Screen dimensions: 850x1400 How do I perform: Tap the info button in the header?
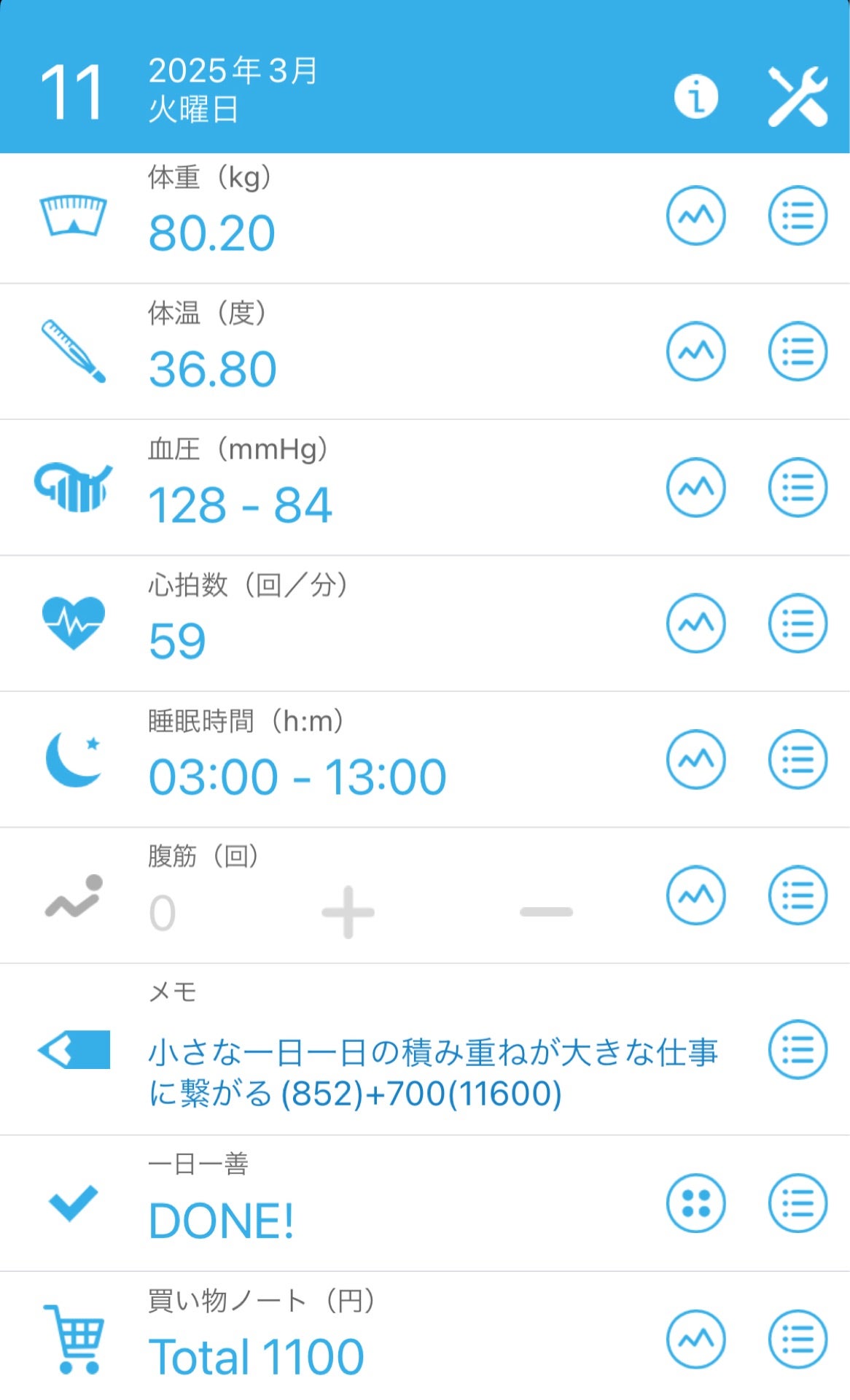tap(695, 96)
